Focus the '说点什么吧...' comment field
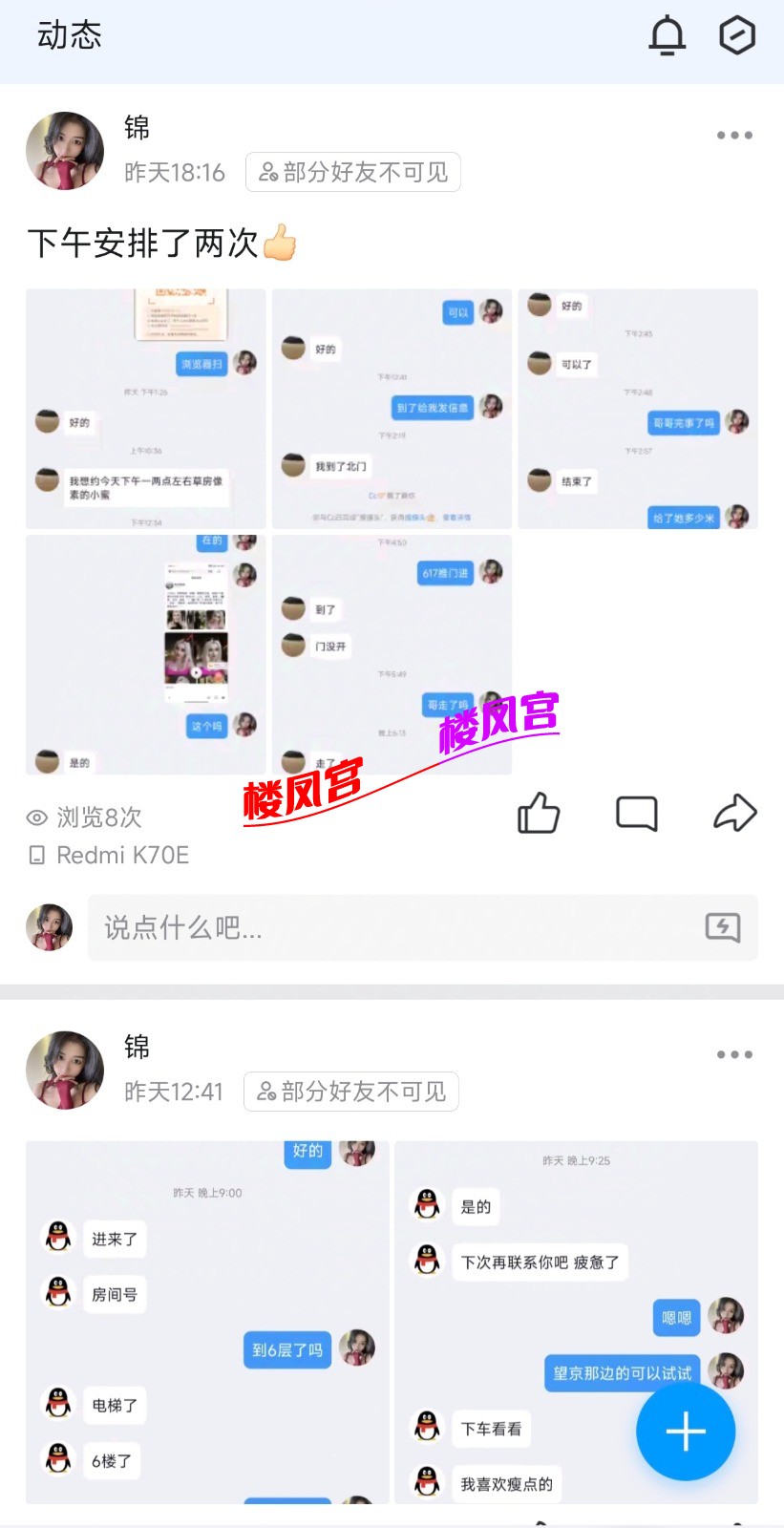Viewport: 784px width, 1528px height. 392,927
